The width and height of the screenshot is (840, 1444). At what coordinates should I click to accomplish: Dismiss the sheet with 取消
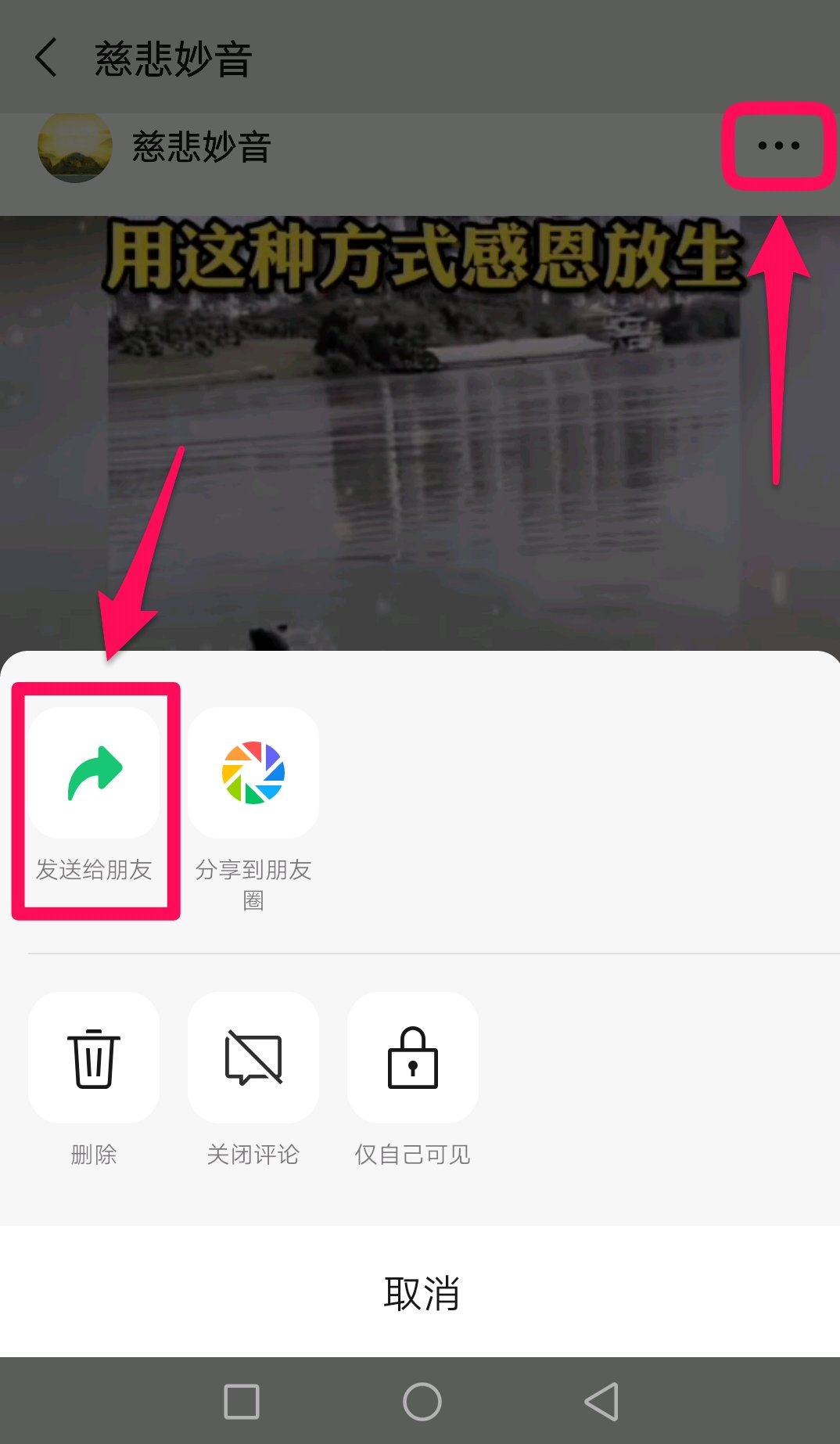tap(421, 1293)
